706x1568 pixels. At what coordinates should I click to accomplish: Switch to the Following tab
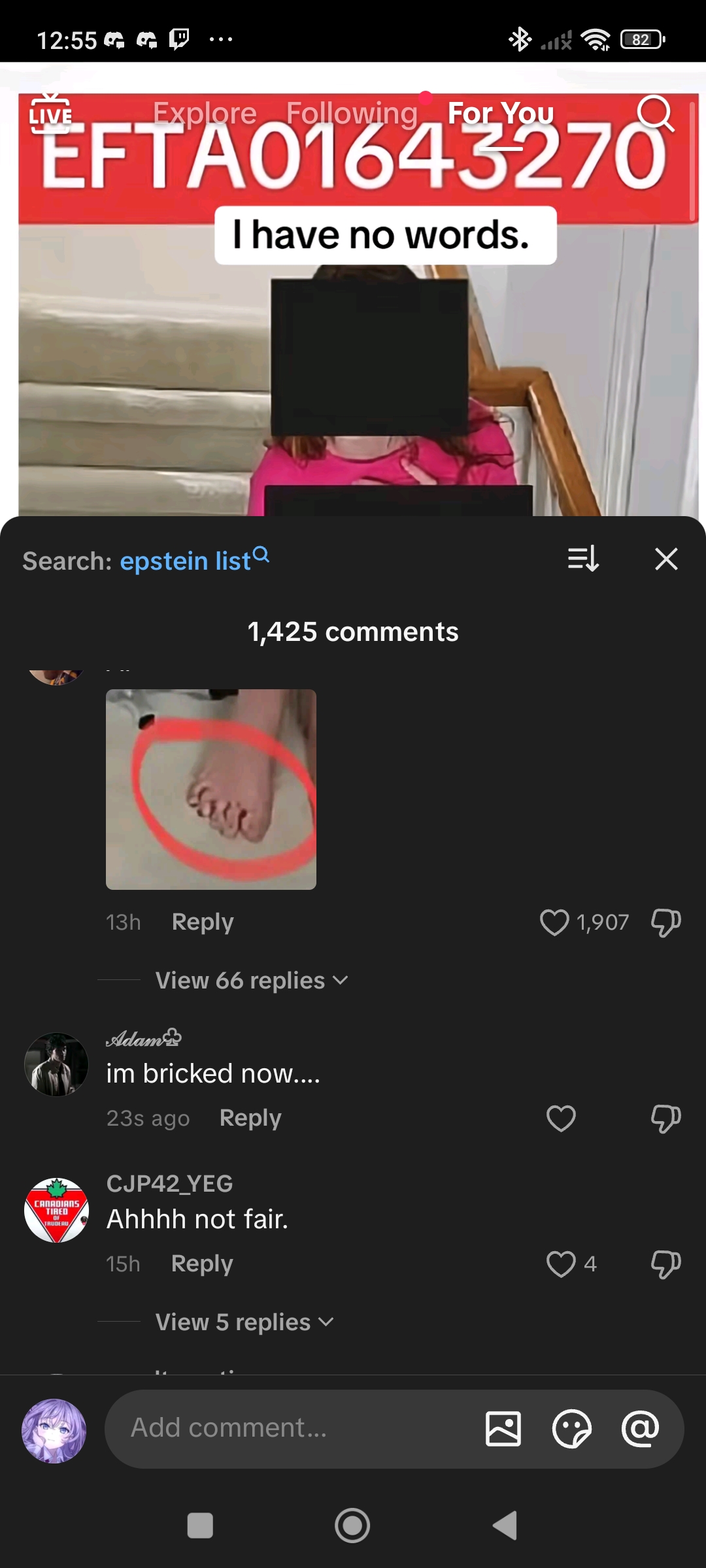click(353, 112)
